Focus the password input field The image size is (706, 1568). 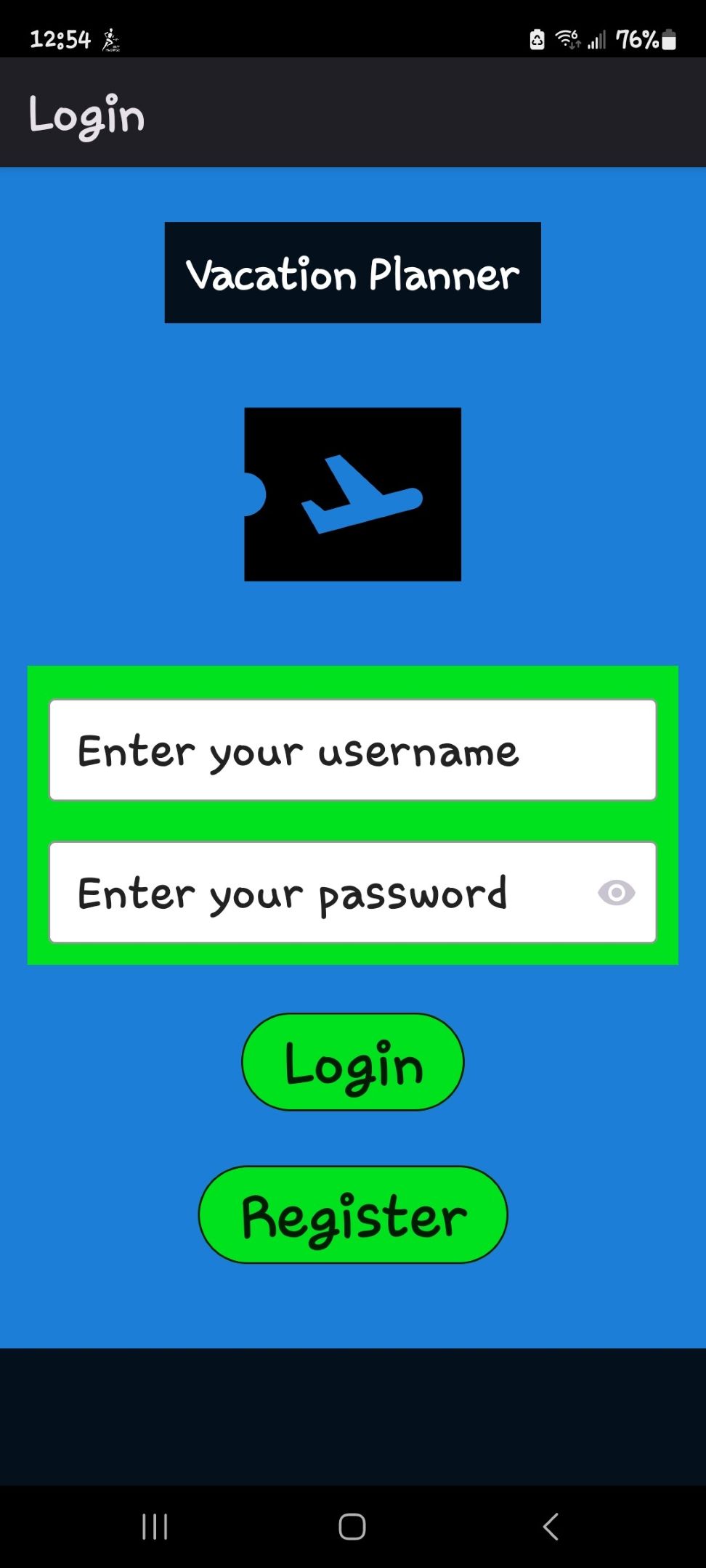pos(353,892)
